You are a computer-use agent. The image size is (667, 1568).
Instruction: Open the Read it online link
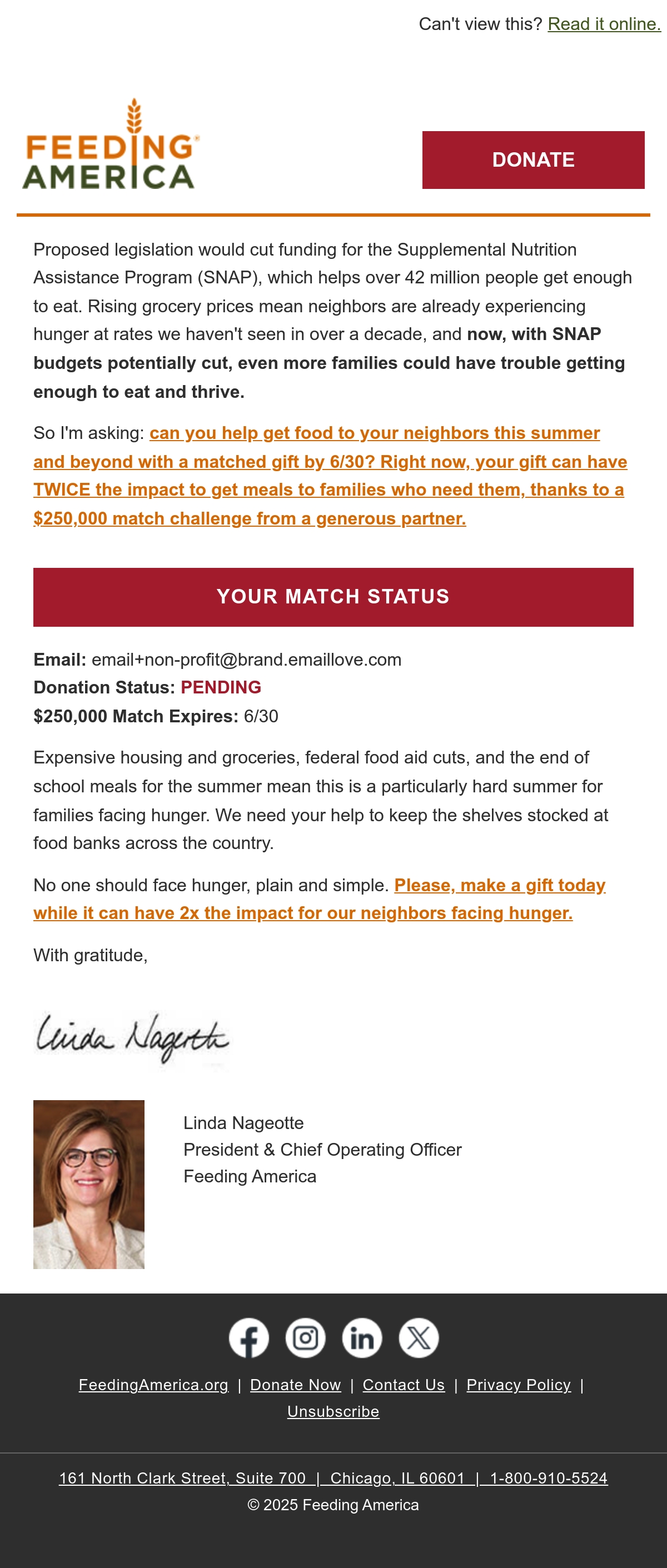604,24
